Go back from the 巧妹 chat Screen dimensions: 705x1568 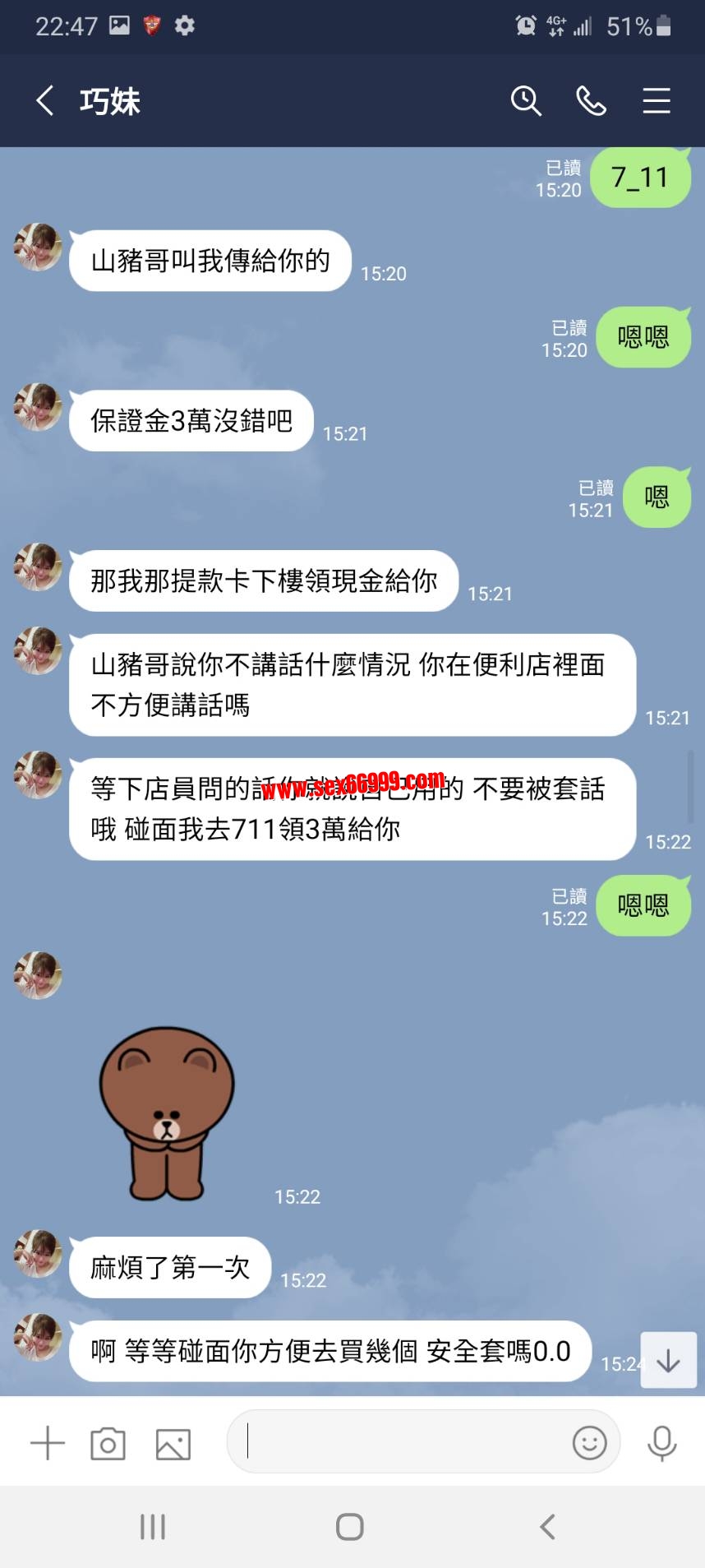tap(45, 101)
